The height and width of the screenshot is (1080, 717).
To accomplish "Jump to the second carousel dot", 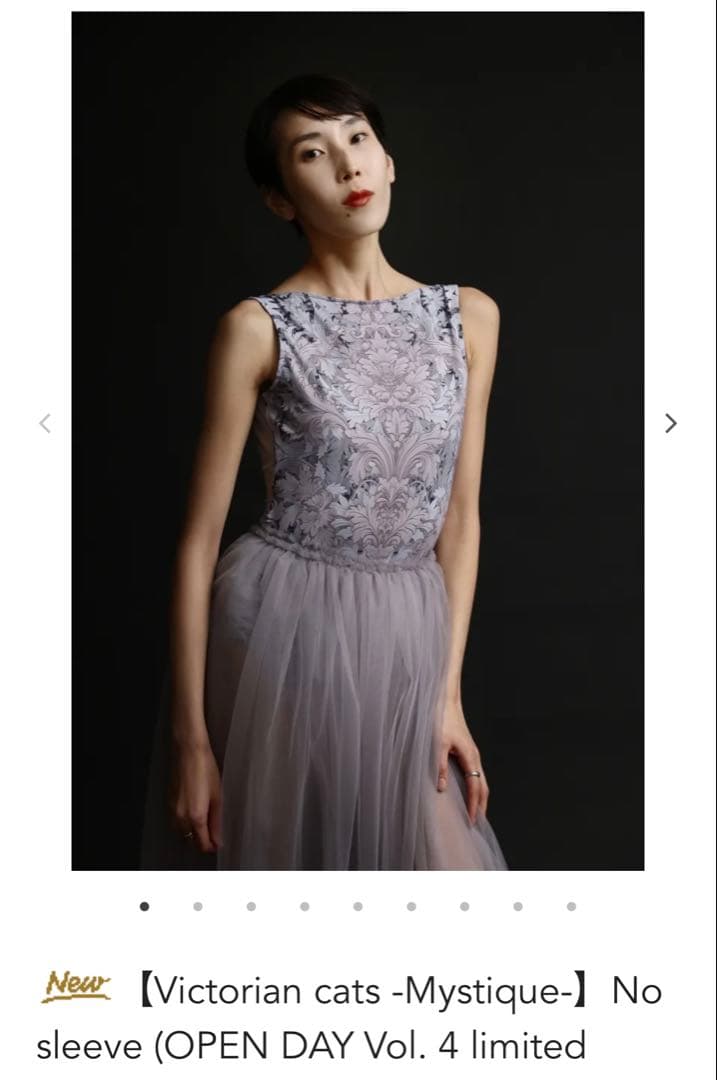I will (198, 907).
